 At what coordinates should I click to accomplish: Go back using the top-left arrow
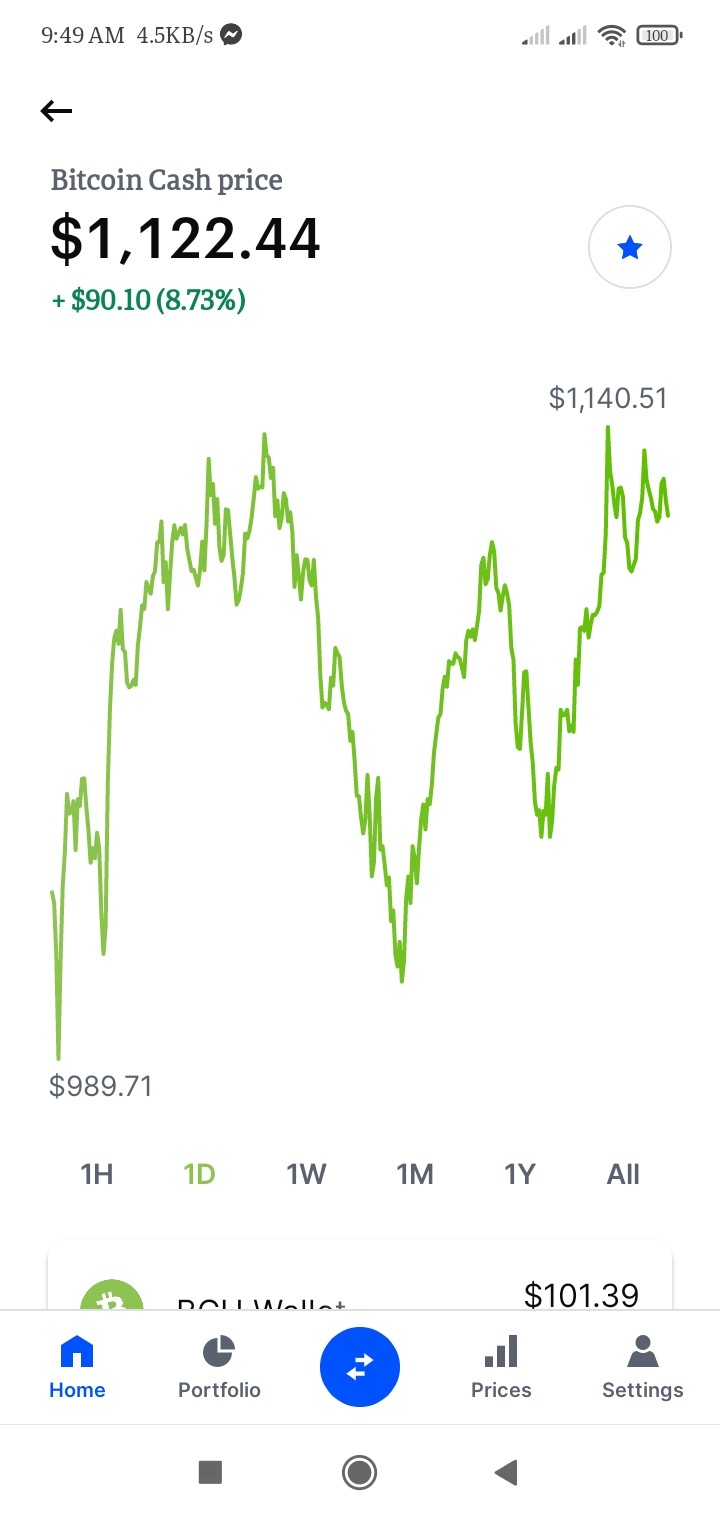pos(56,111)
